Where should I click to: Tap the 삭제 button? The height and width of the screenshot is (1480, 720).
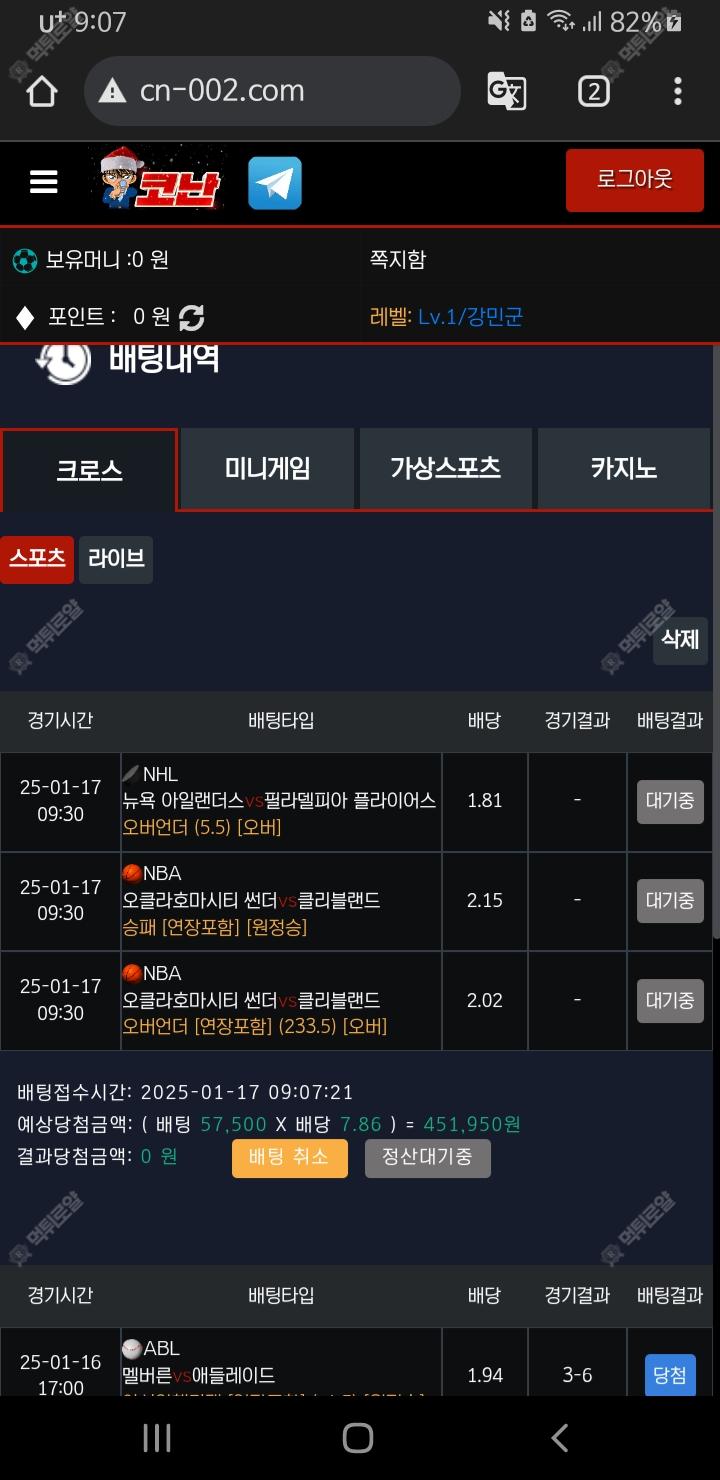pyautogui.click(x=680, y=640)
